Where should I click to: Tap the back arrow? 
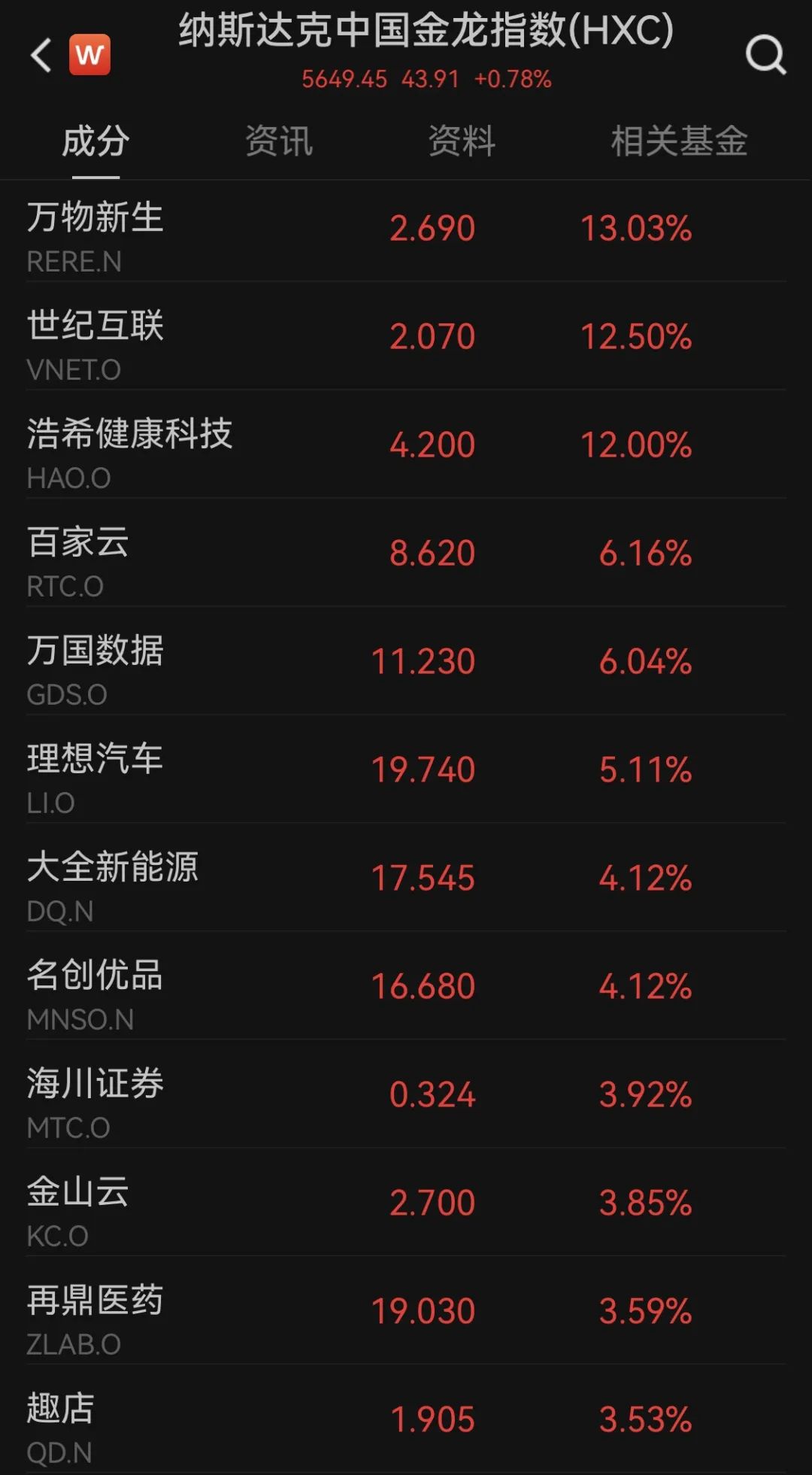click(42, 55)
